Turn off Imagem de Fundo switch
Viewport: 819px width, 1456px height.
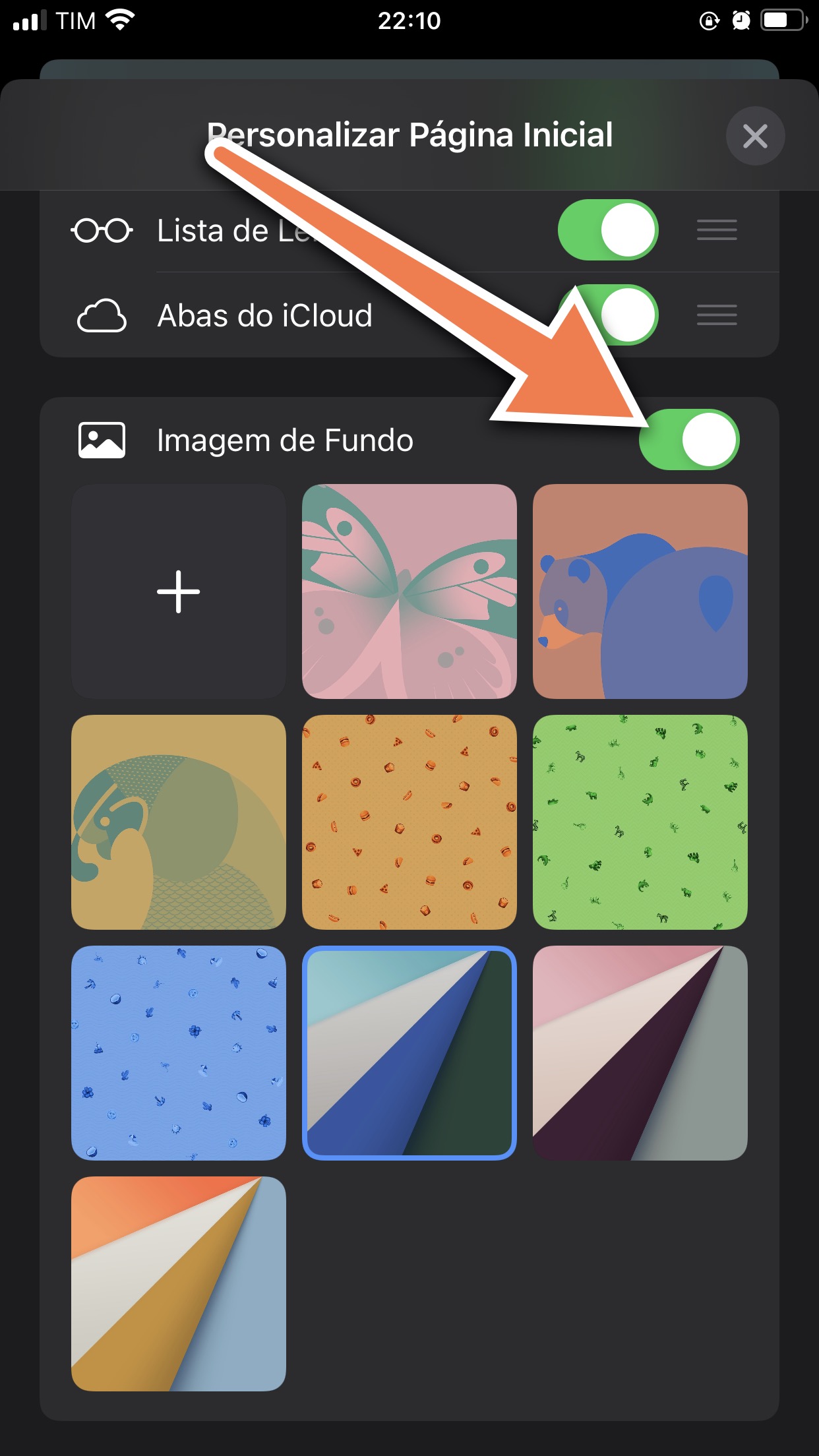[688, 440]
